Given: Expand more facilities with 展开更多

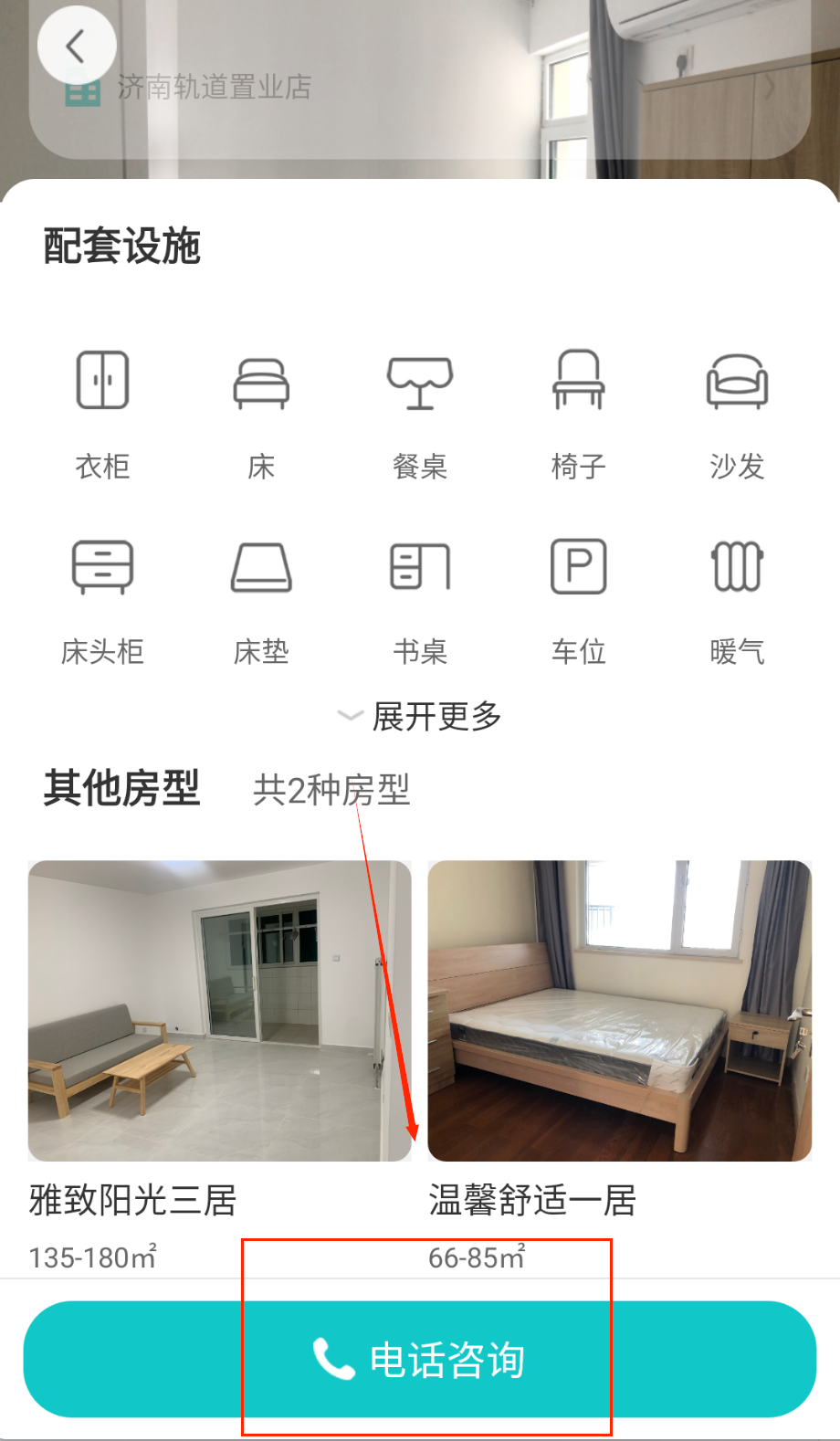Looking at the screenshot, I should pyautogui.click(x=420, y=716).
